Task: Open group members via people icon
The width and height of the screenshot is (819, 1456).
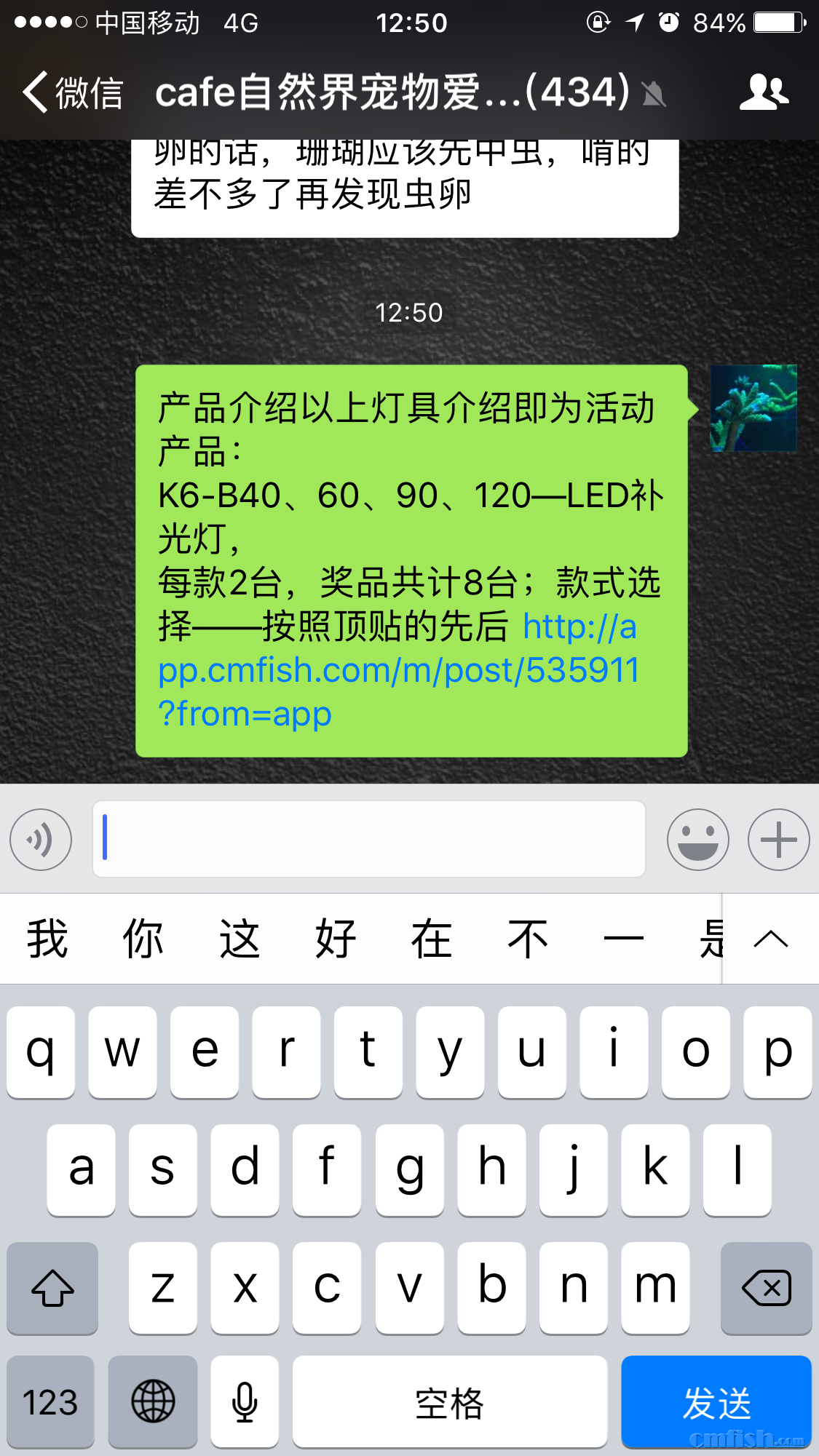Action: pyautogui.click(x=763, y=92)
